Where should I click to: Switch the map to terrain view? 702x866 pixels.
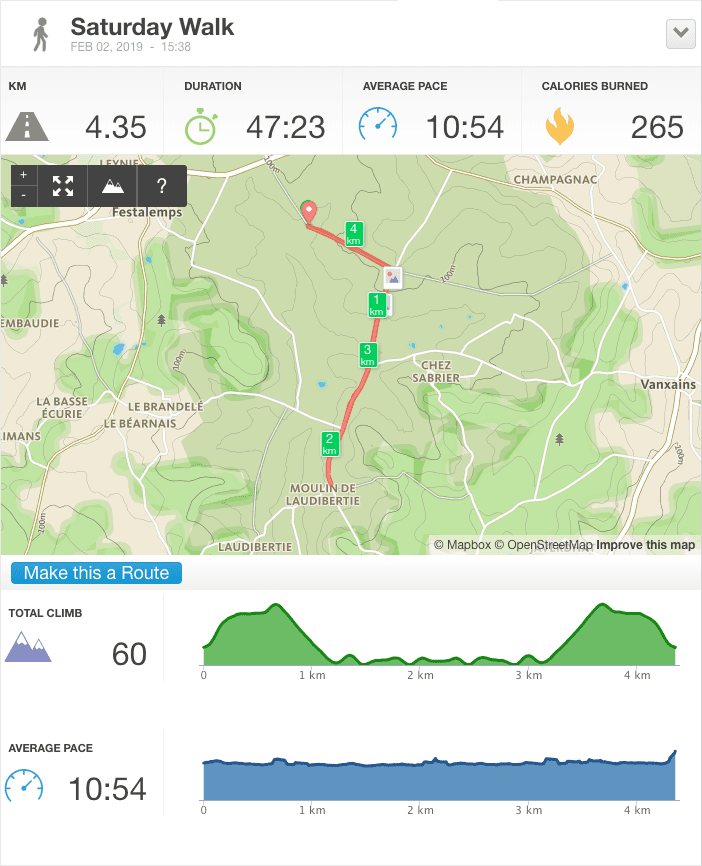point(113,185)
